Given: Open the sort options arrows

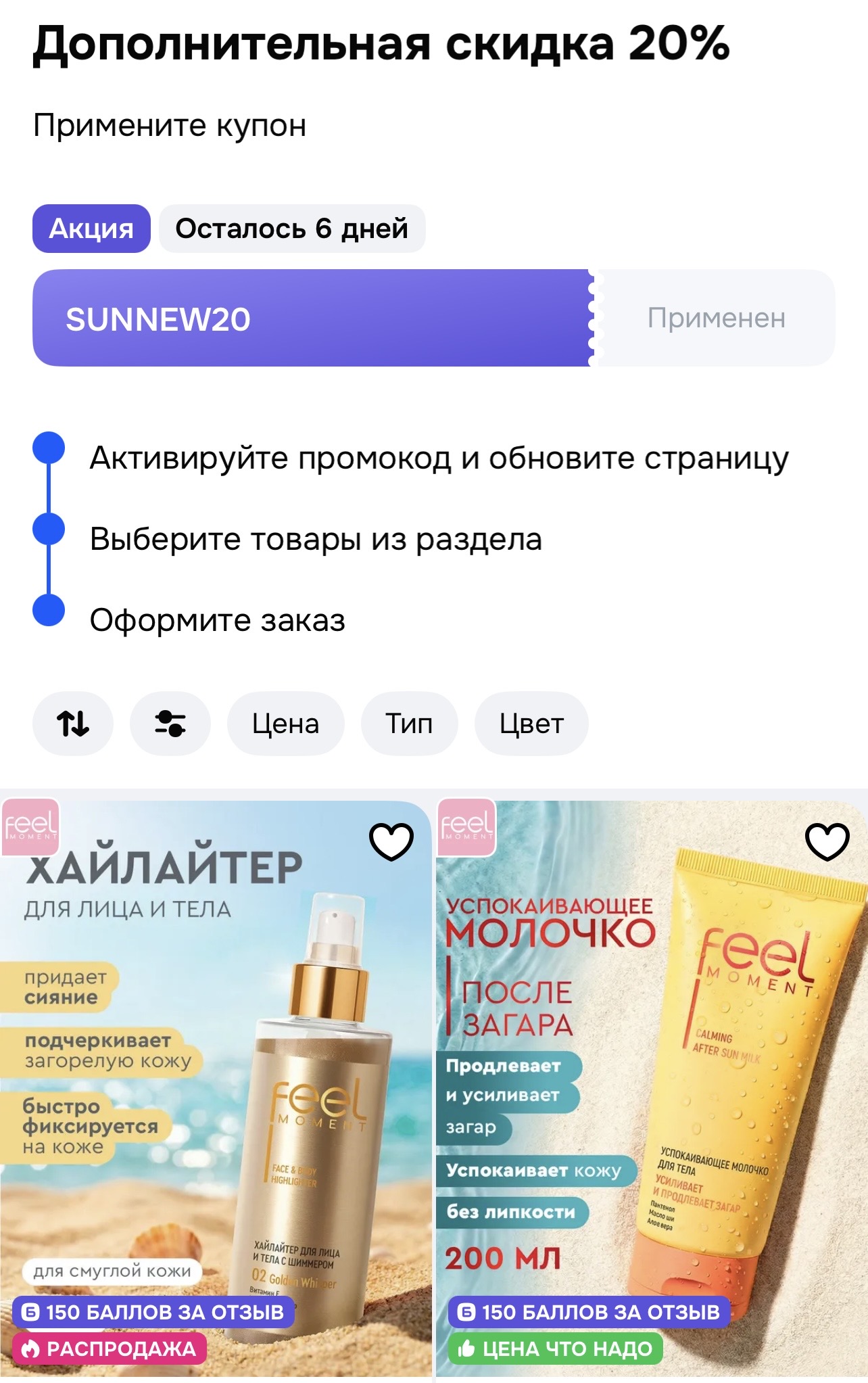Looking at the screenshot, I should coord(73,724).
